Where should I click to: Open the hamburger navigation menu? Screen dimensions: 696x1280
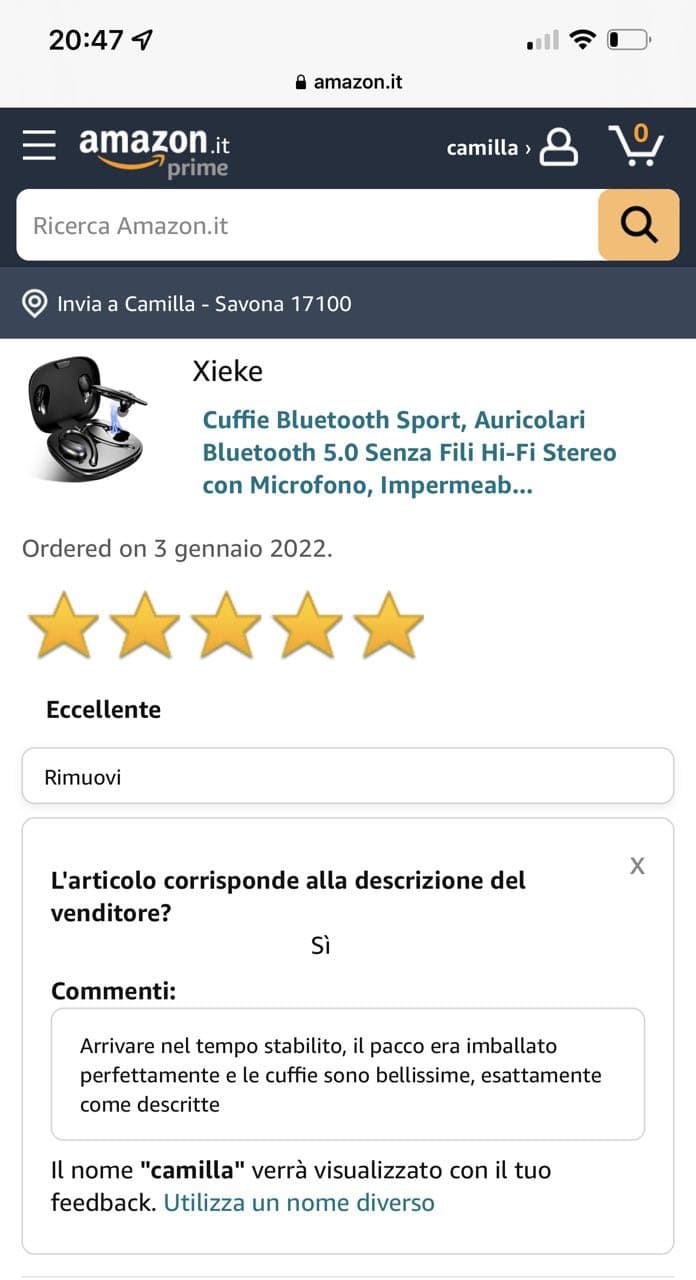click(x=40, y=146)
